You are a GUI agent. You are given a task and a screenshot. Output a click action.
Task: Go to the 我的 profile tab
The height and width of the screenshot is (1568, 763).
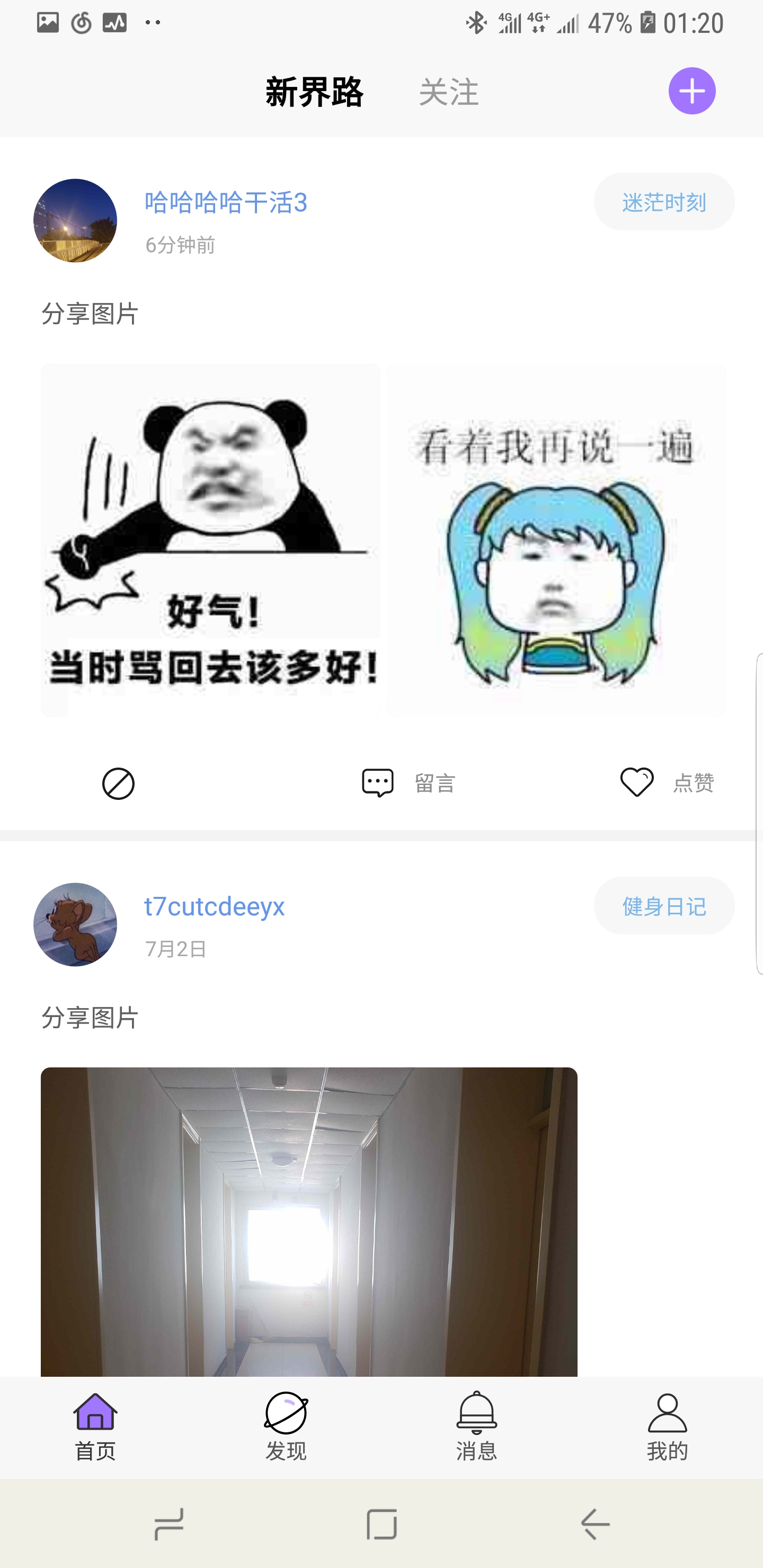(x=667, y=1426)
